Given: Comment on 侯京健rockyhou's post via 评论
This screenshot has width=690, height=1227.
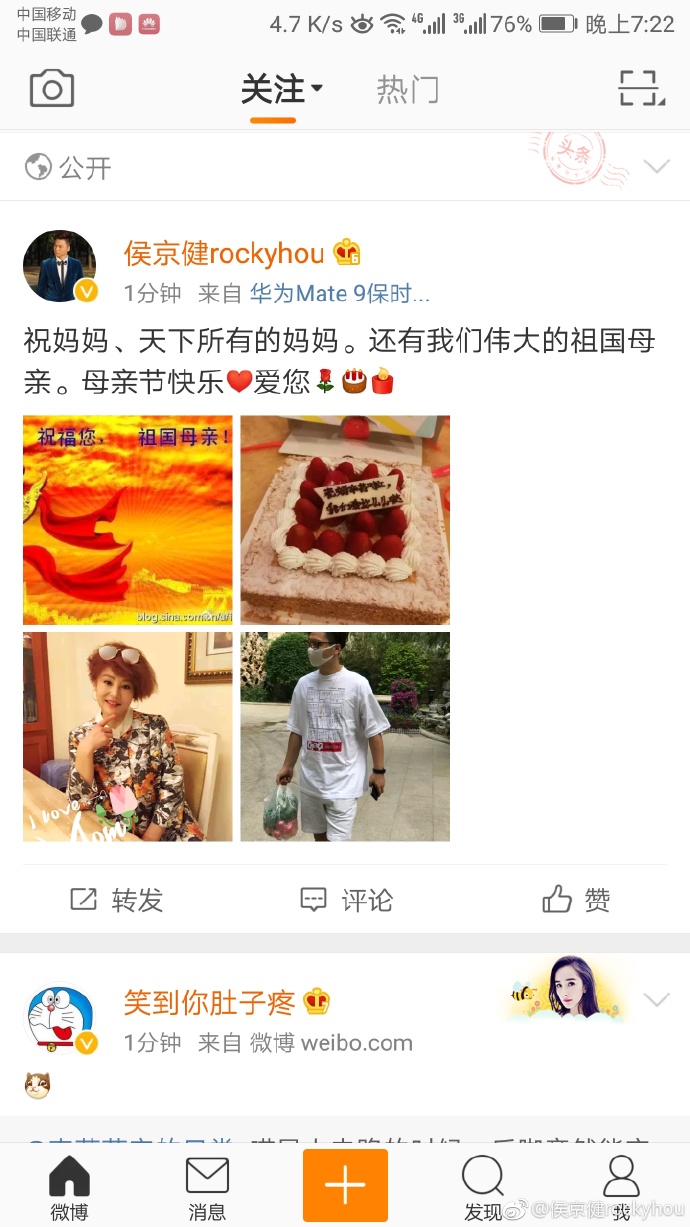Looking at the screenshot, I should (347, 900).
